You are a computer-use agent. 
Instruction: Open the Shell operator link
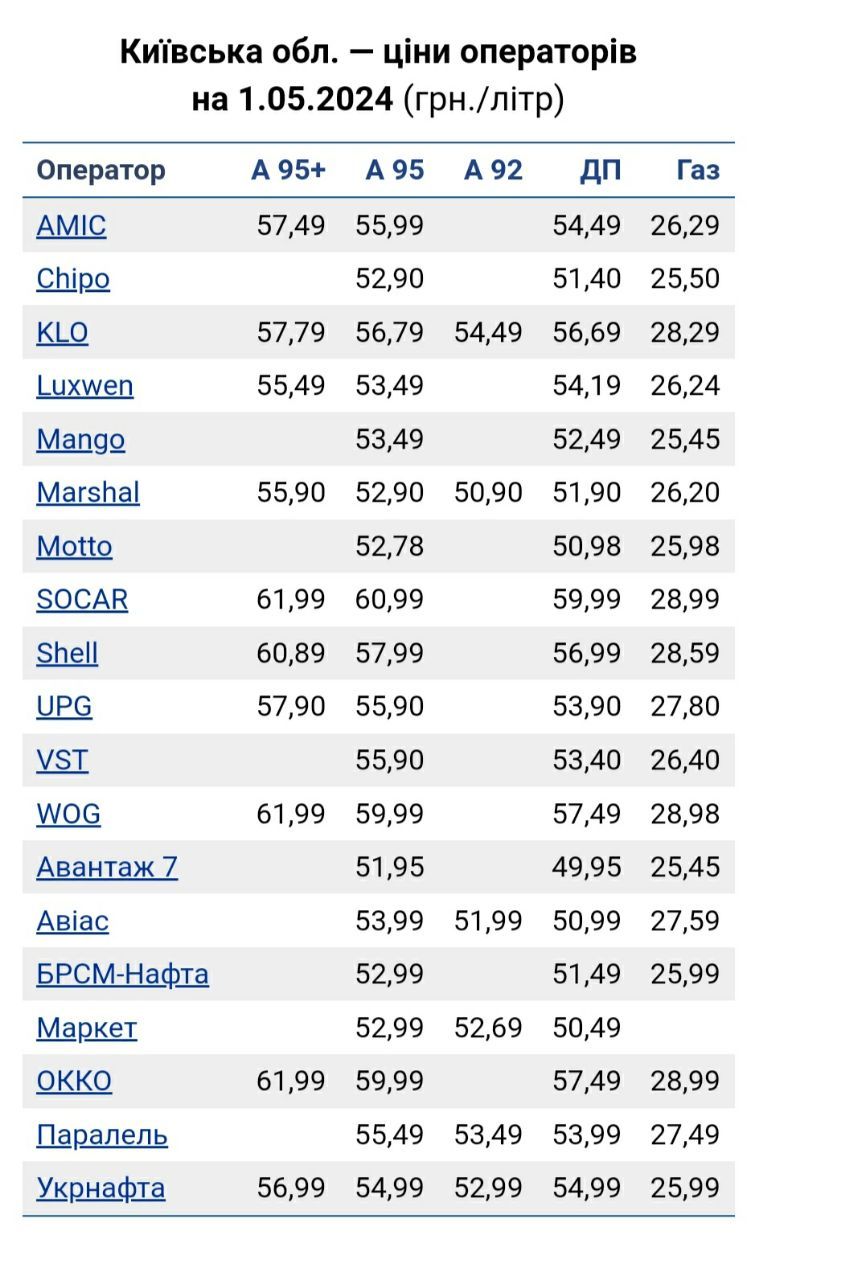pos(67,654)
